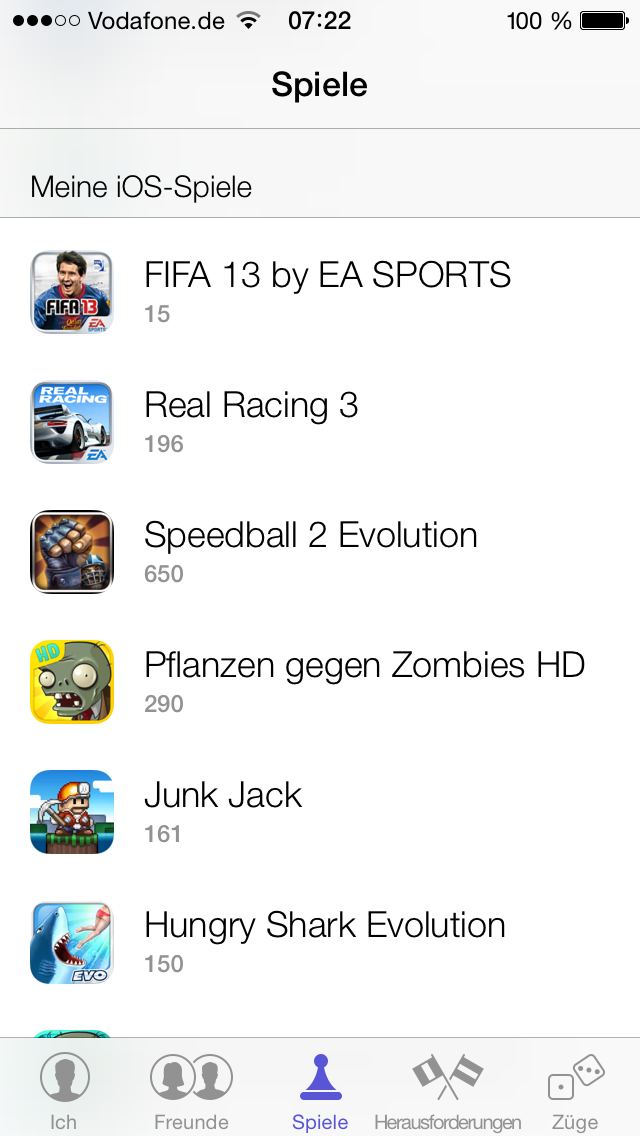The width and height of the screenshot is (640, 1136).
Task: Go to the Freunde tab
Action: coord(191,1089)
